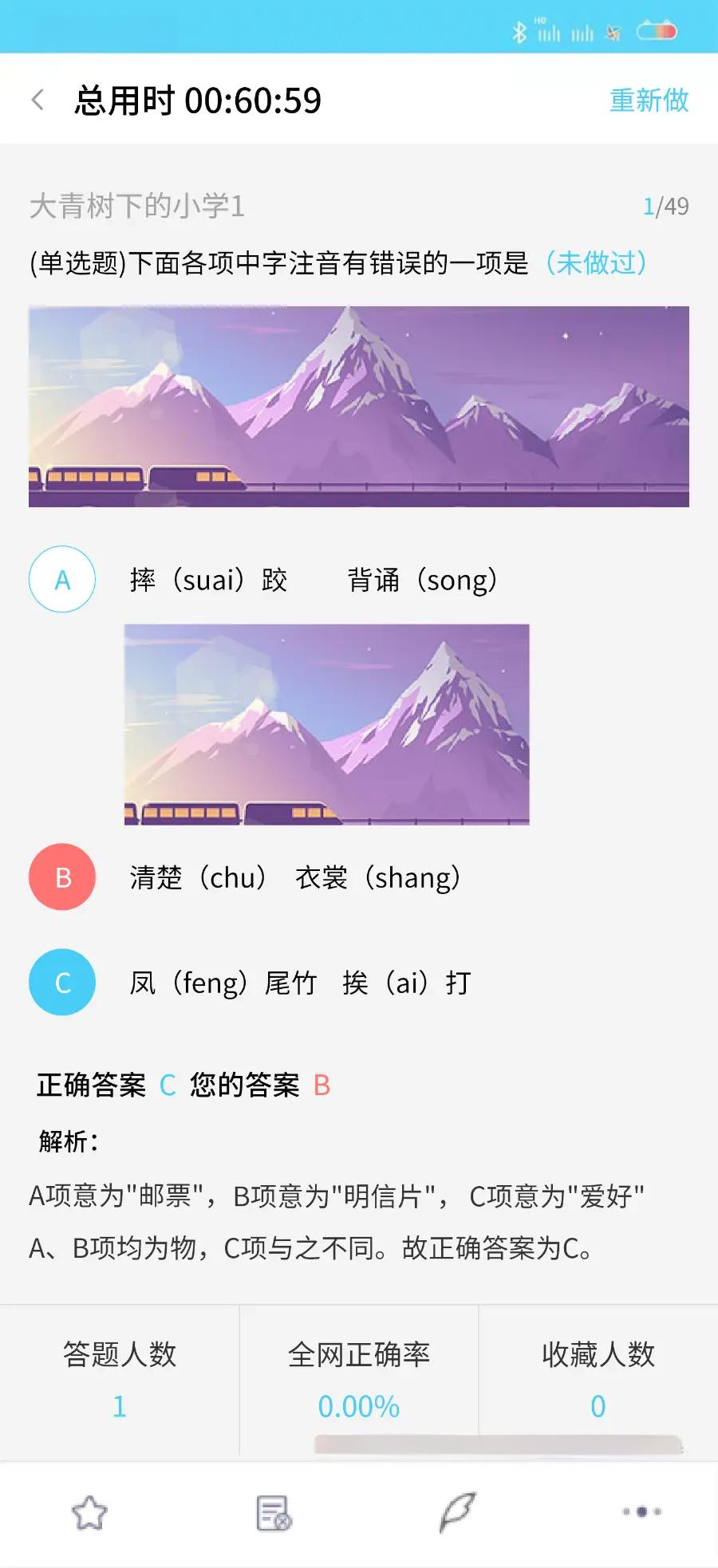718x1568 pixels.
Task: Go back using the top-left arrow
Action: pyautogui.click(x=37, y=100)
